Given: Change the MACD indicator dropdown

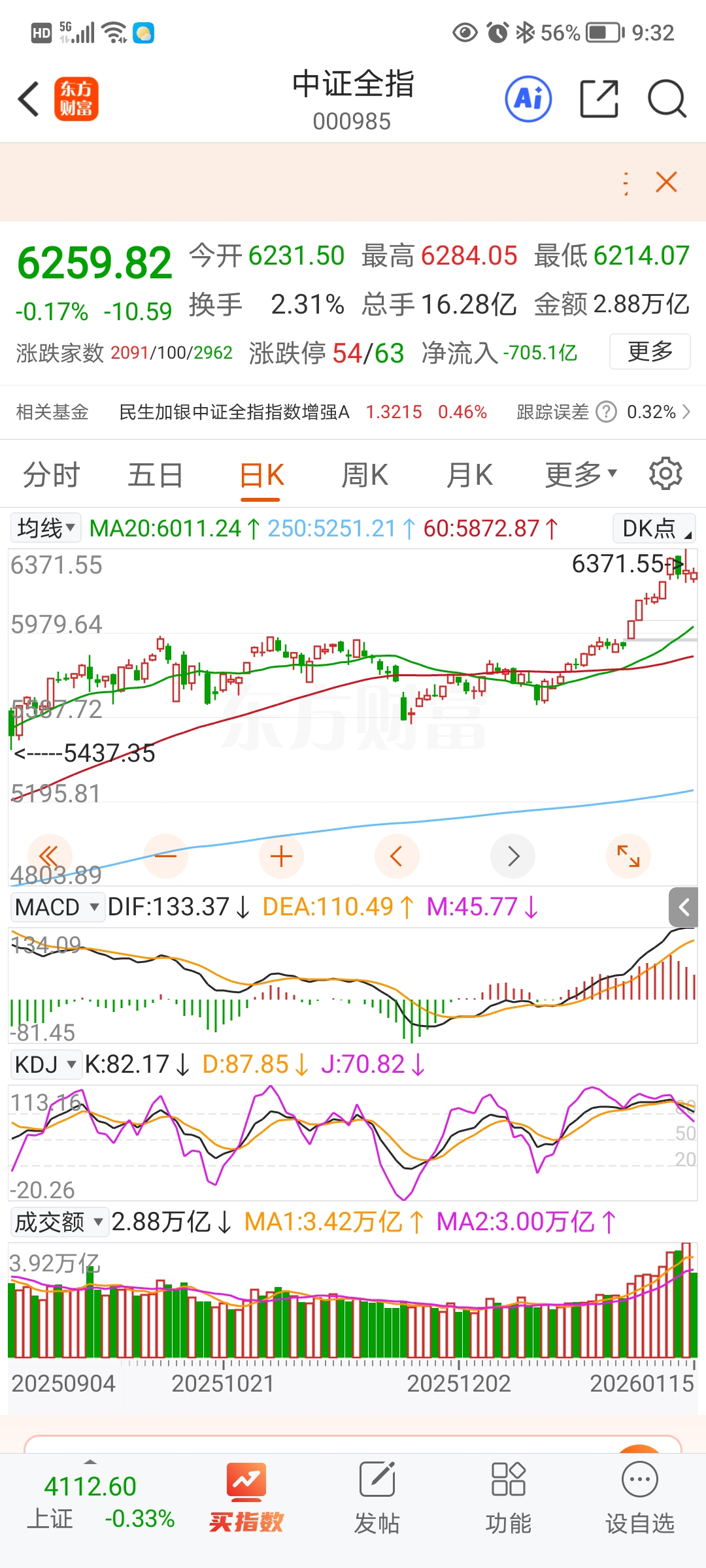Looking at the screenshot, I should pyautogui.click(x=57, y=907).
